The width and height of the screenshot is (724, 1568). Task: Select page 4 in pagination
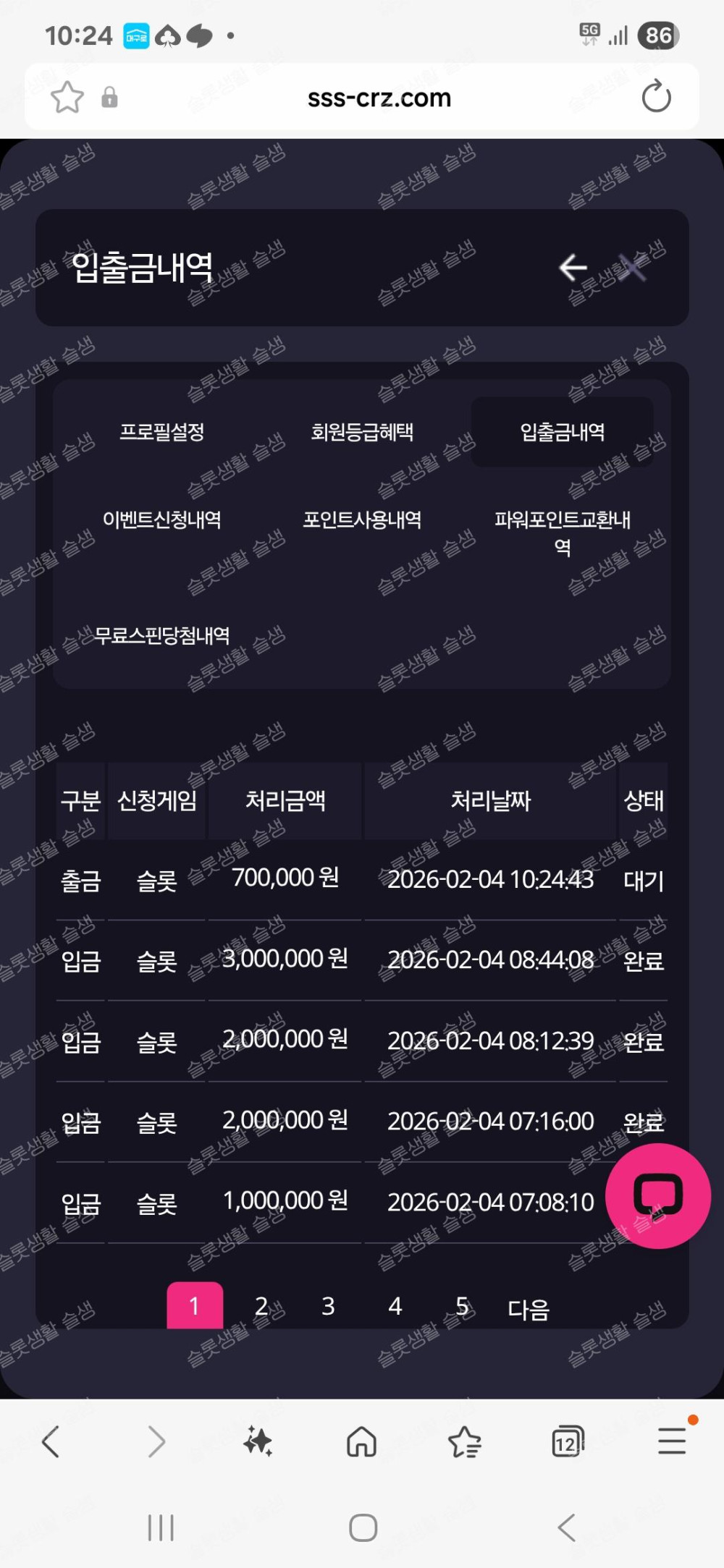(x=395, y=1305)
